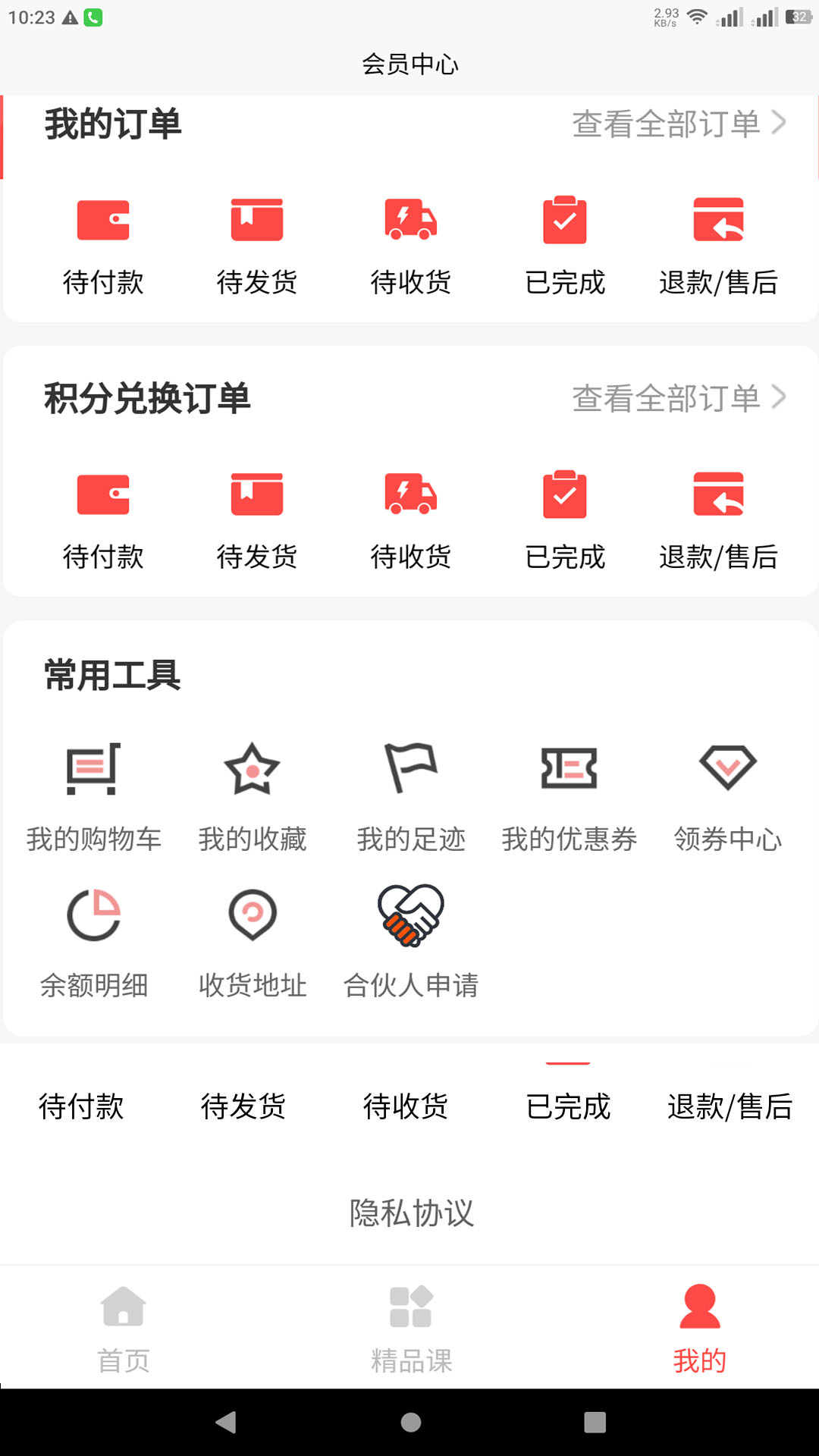Open 查看全部订单 in 我的订单 section
Screen dimensions: 819x1456
(x=678, y=124)
